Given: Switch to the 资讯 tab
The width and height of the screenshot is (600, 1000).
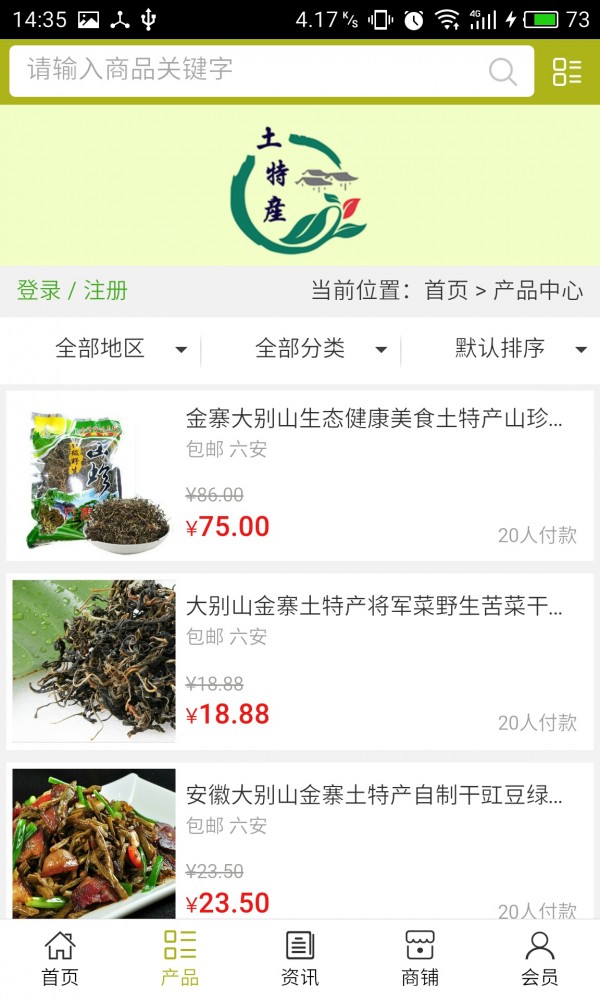Looking at the screenshot, I should coord(300,958).
